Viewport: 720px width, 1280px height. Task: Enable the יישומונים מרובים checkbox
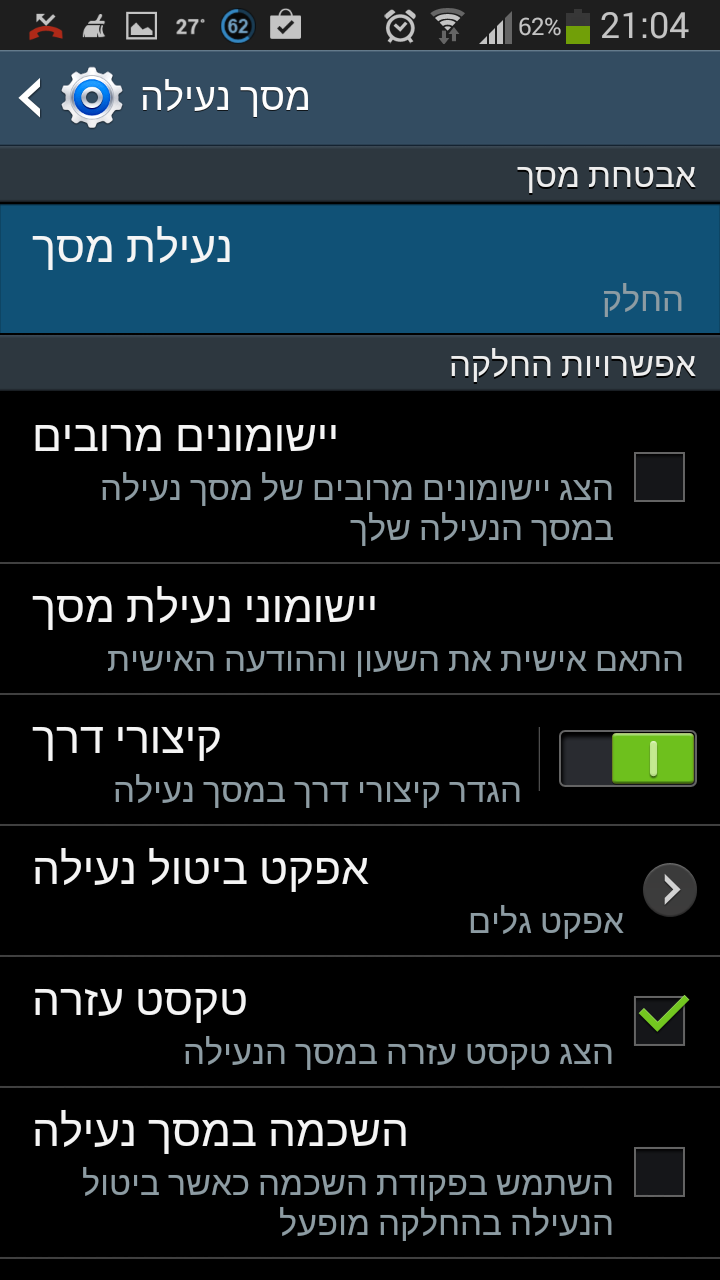660,477
